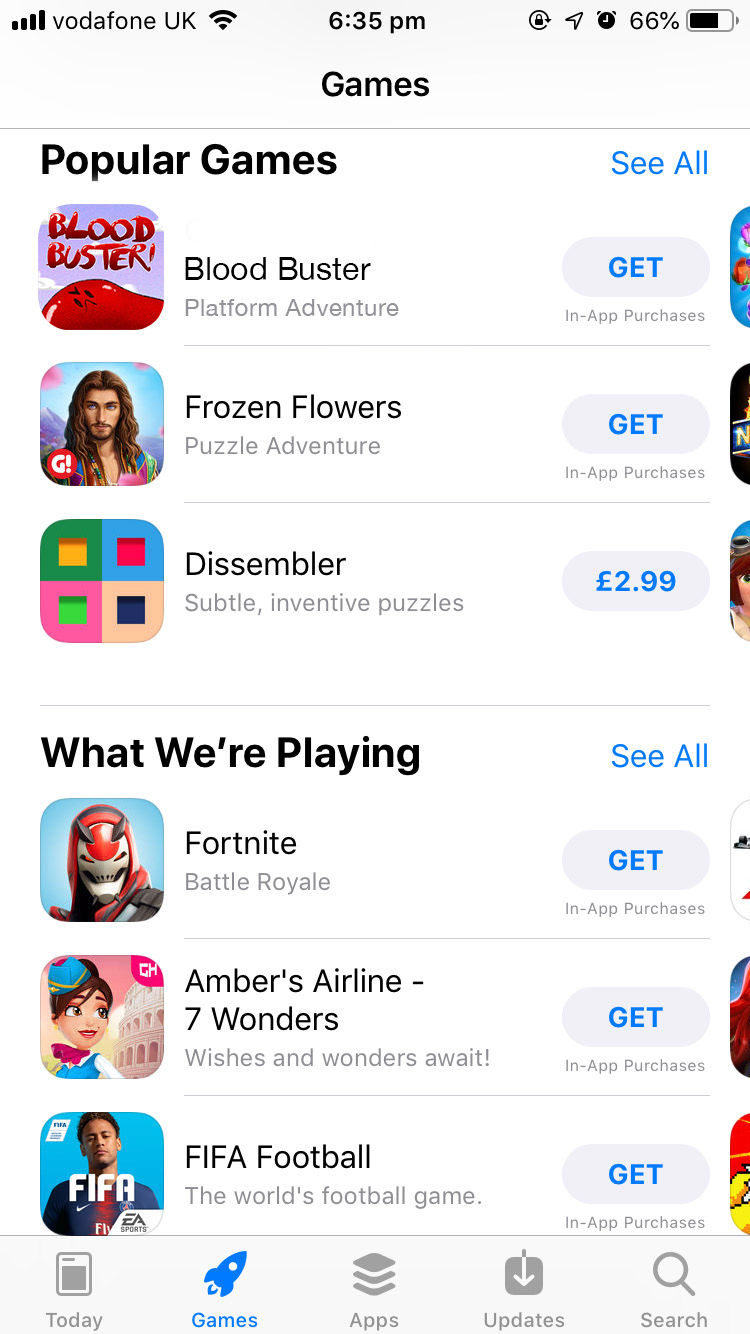Install FIFA Football via GET
The image size is (750, 1334).
point(636,1174)
